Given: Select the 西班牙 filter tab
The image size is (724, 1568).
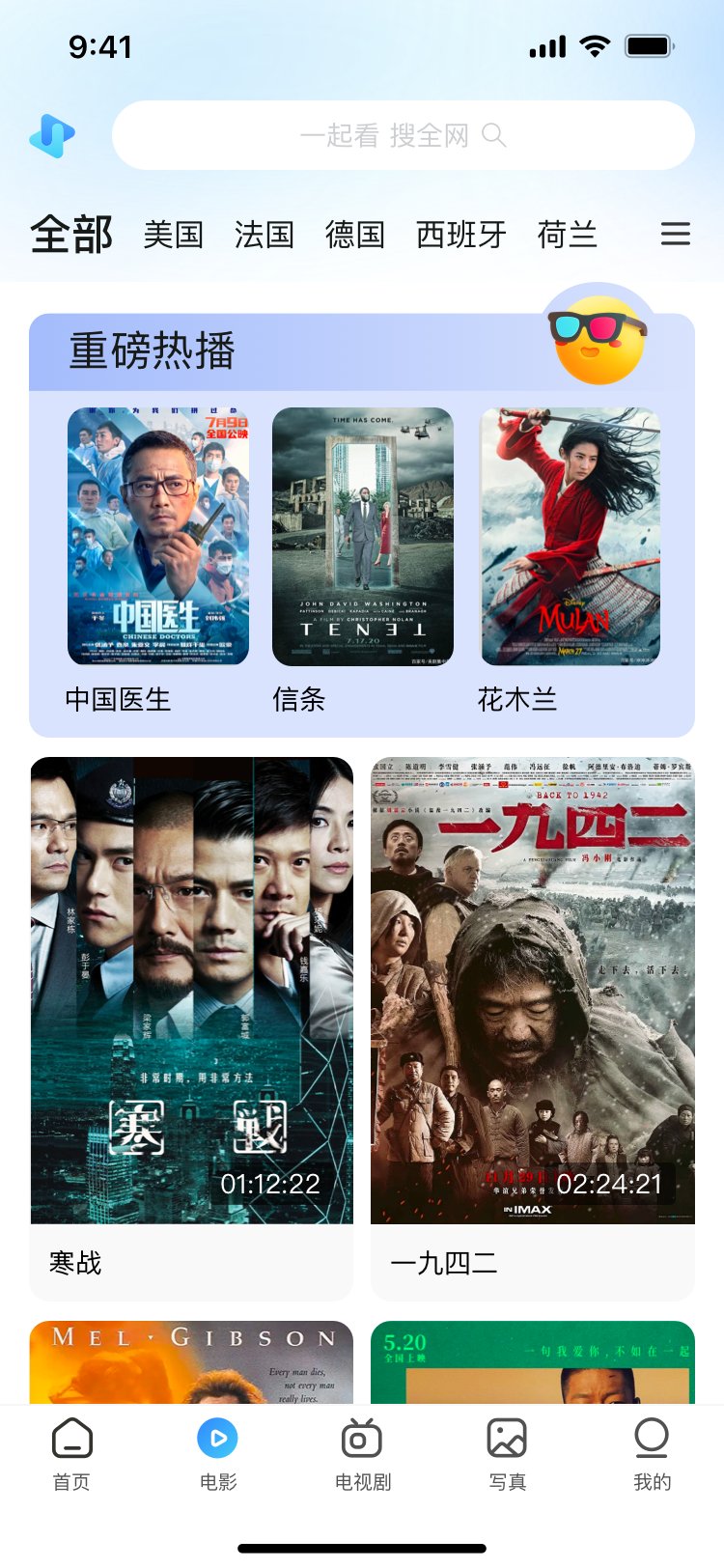Looking at the screenshot, I should [460, 234].
